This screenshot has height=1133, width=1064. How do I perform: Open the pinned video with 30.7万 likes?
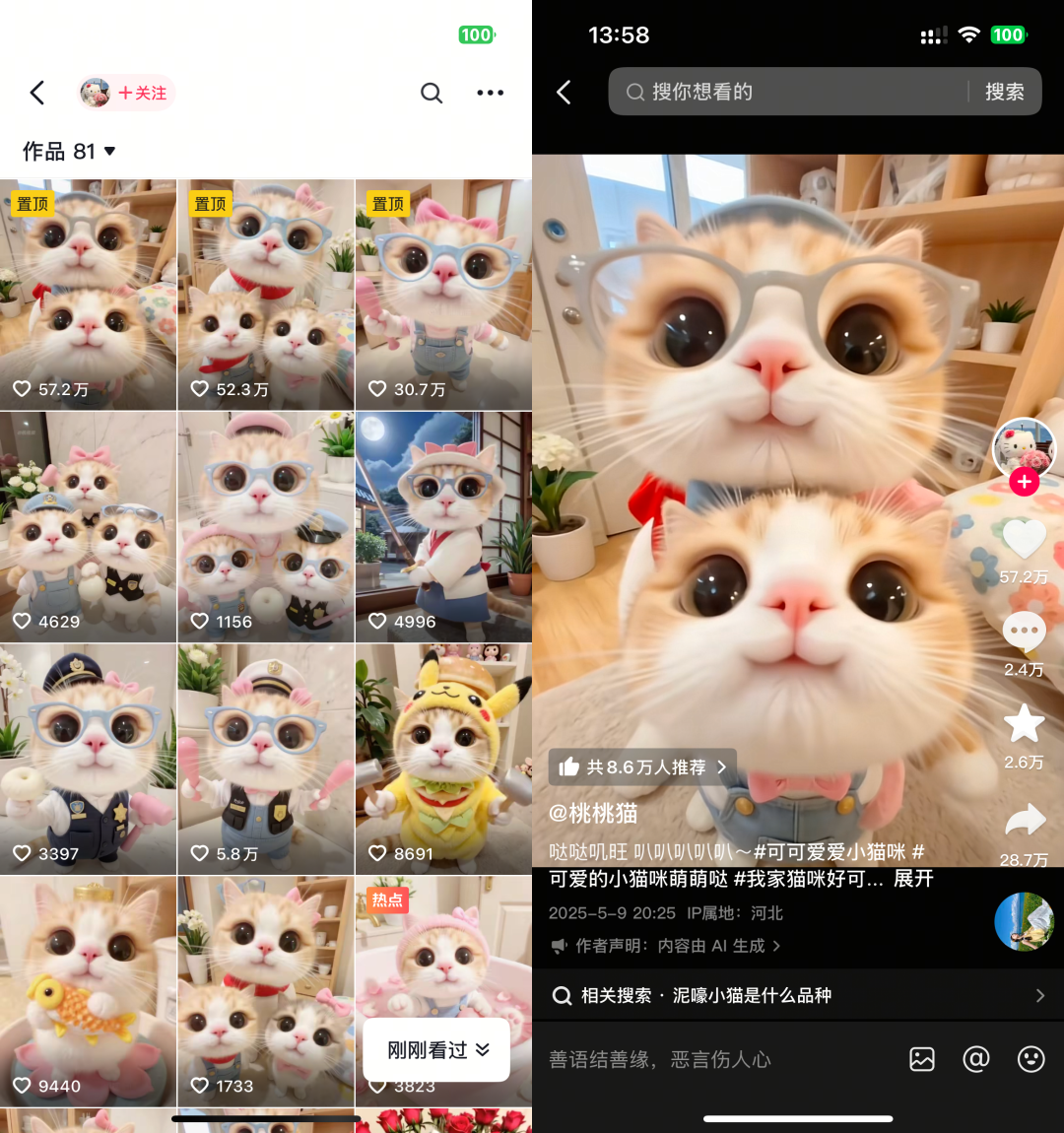[443, 295]
